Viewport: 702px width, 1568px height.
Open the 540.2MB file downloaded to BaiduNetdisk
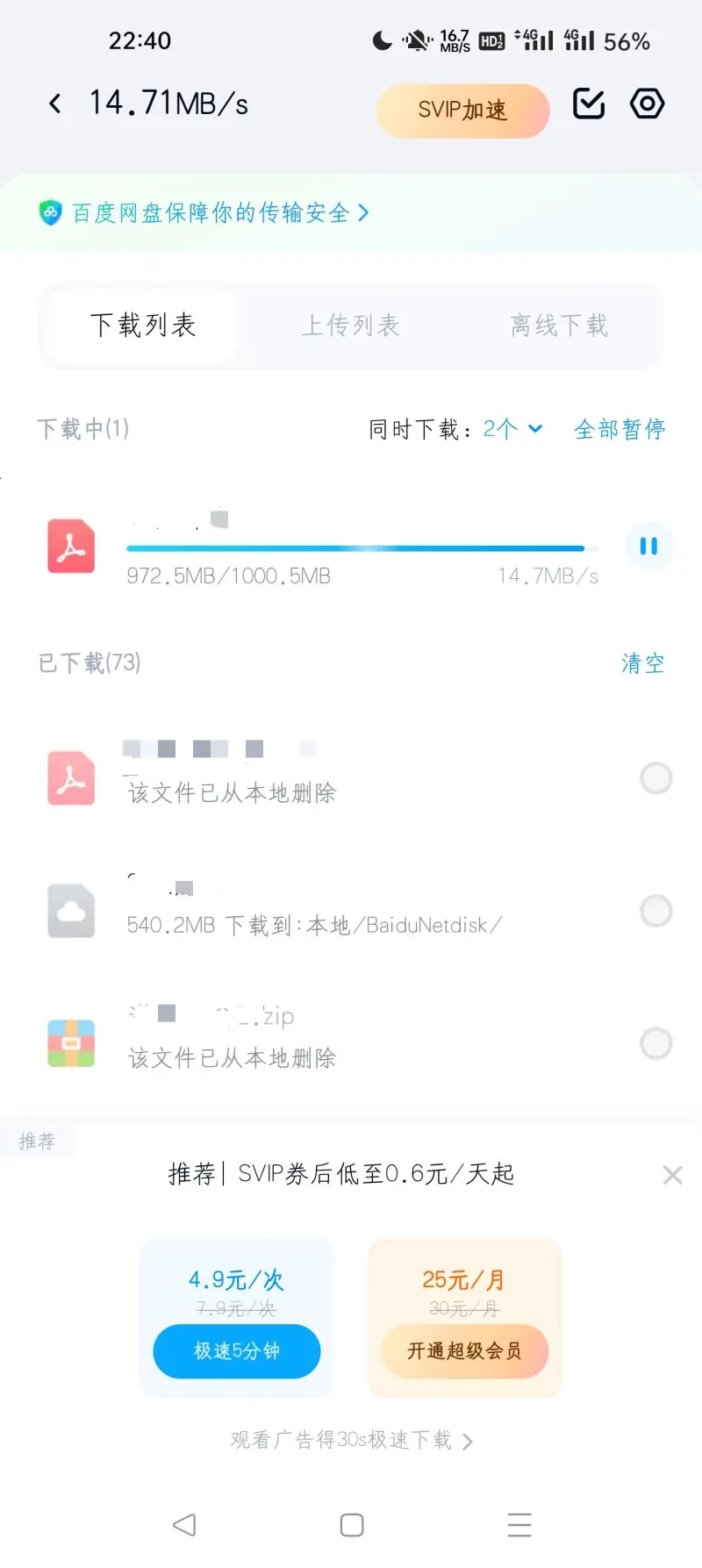pos(351,910)
